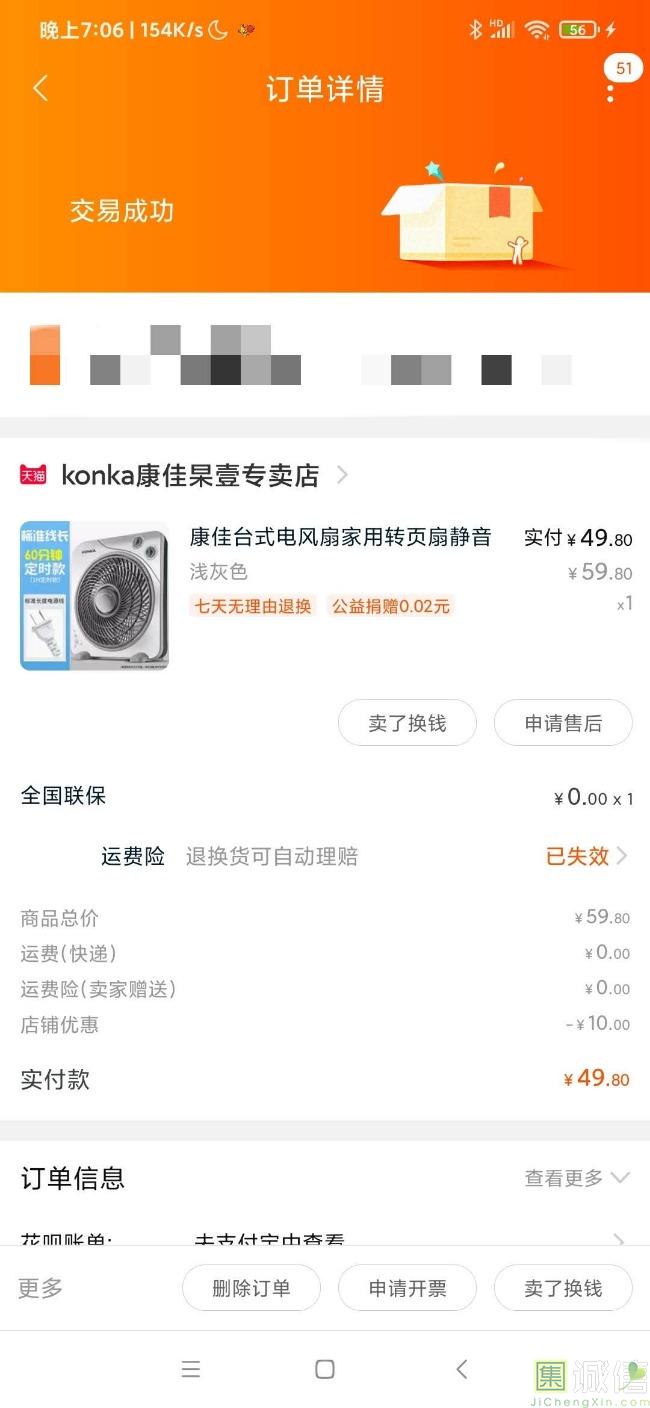Image resolution: width=650 pixels, height=1408 pixels.
Task: Tap 卖了换钱 under the fan product
Action: tap(407, 723)
